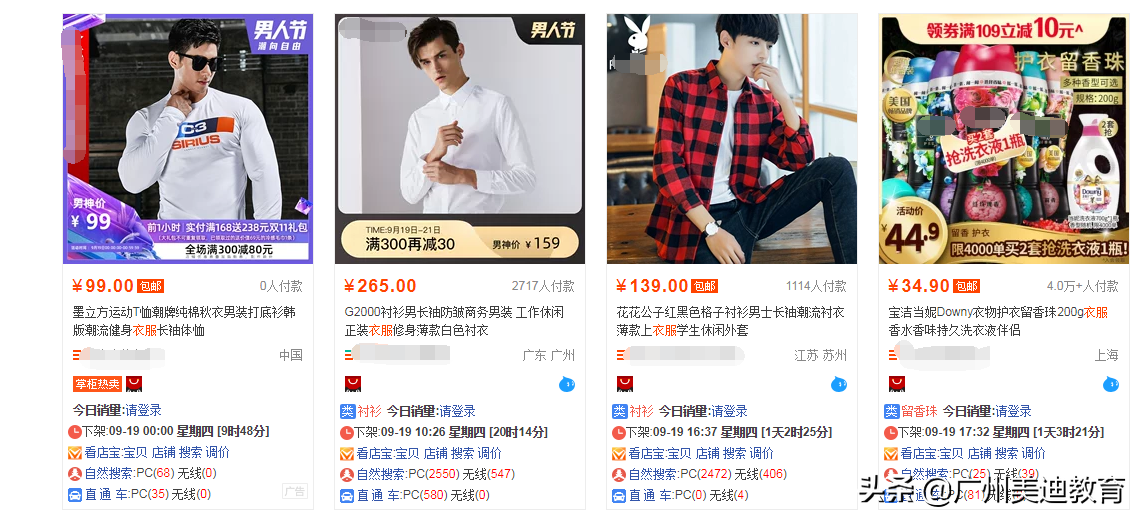The width and height of the screenshot is (1141, 520).
Task: Open the title link G2000衬衫男长袖防皱商务男装
Action: (x=455, y=312)
